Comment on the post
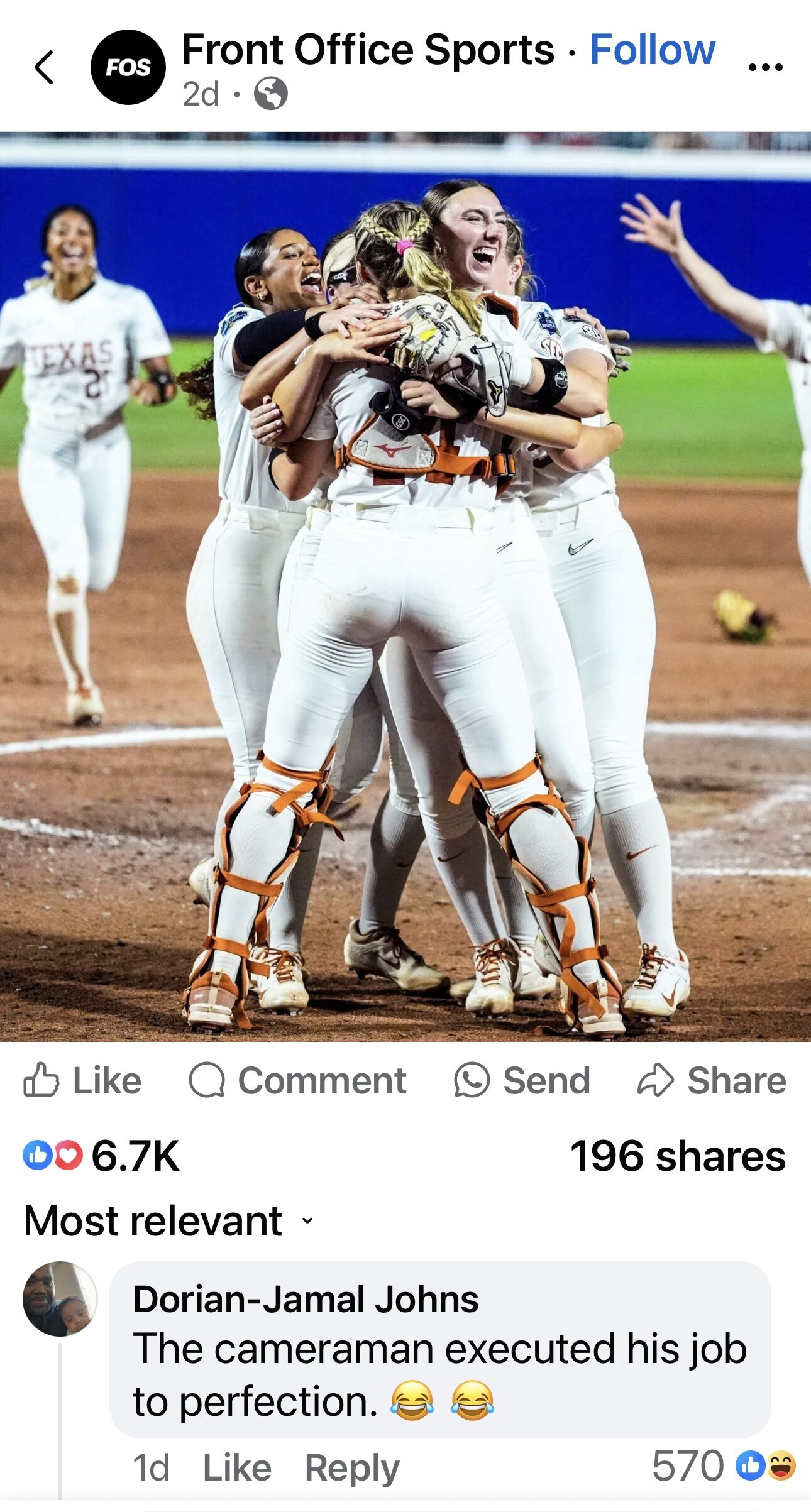The width and height of the screenshot is (811, 1512). (x=297, y=1081)
